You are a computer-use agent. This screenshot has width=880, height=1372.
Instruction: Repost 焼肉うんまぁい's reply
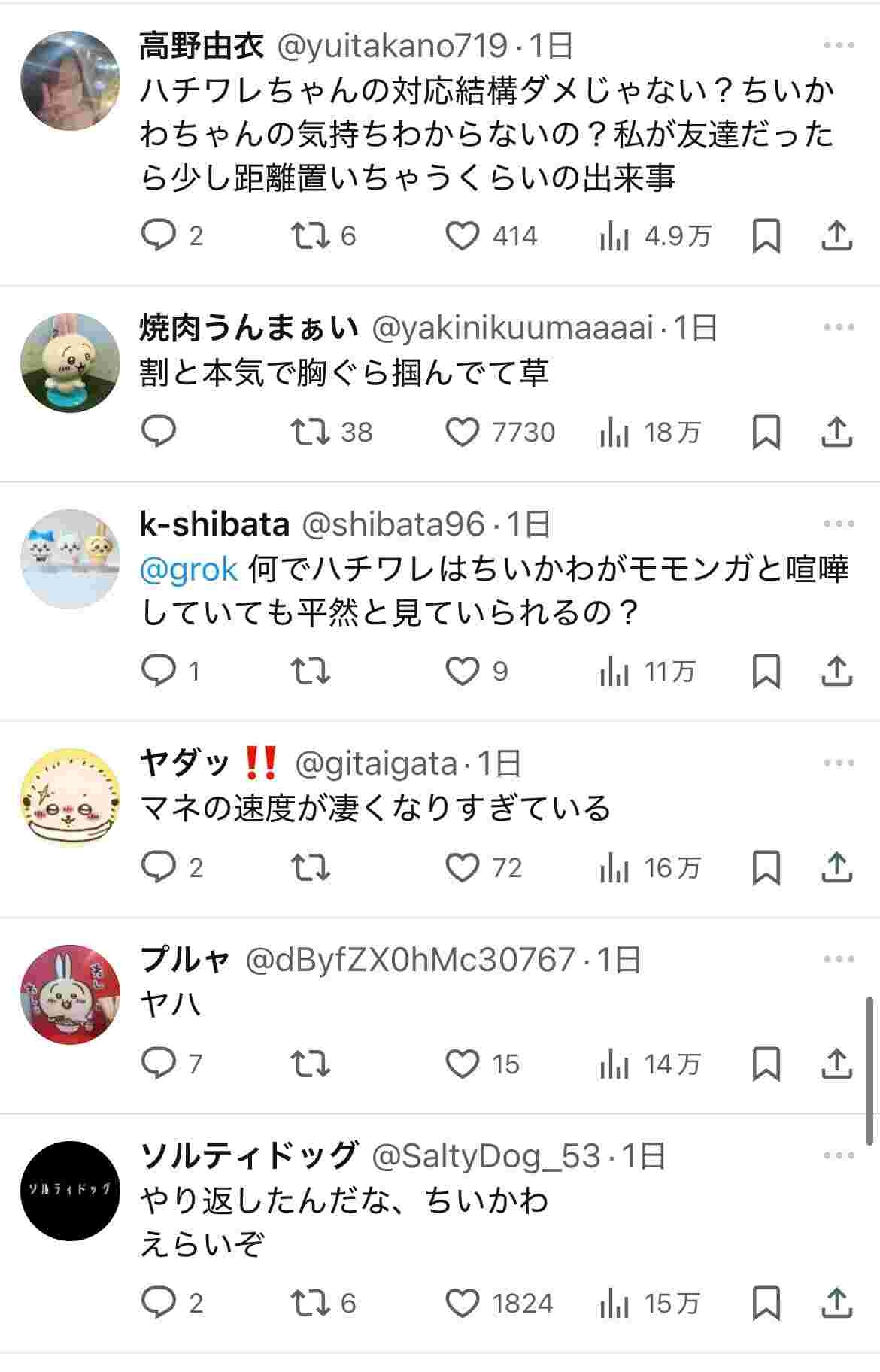(310, 432)
